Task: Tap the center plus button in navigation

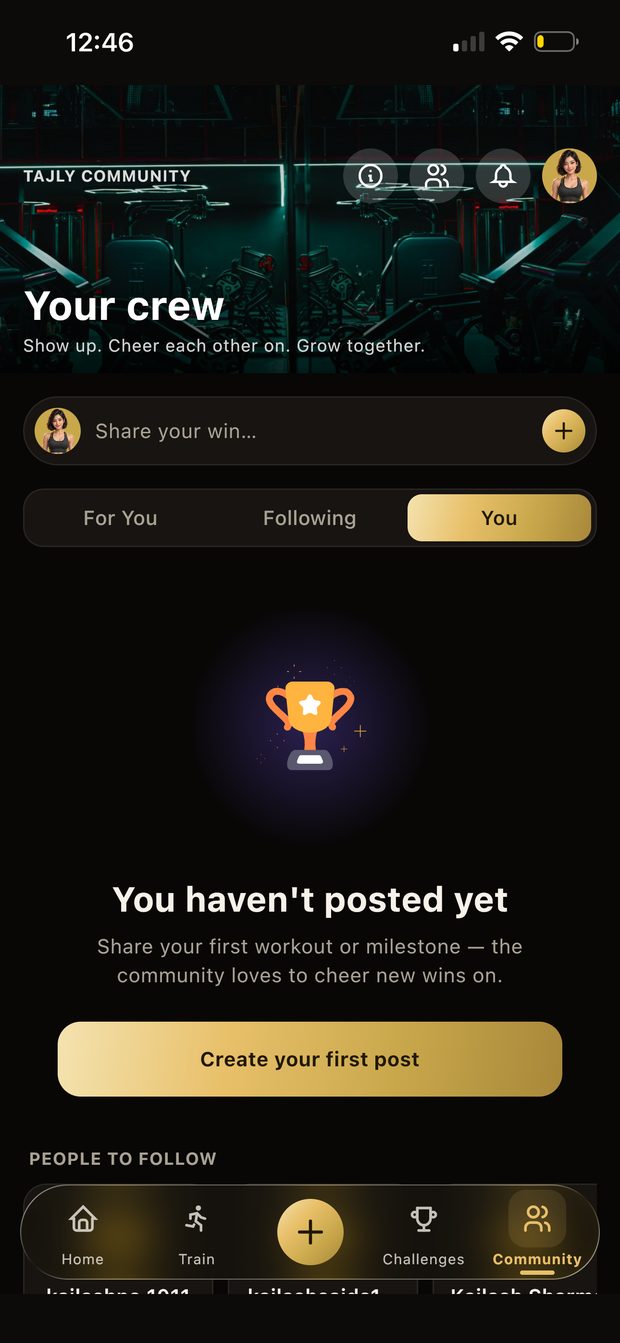Action: pyautogui.click(x=310, y=1232)
